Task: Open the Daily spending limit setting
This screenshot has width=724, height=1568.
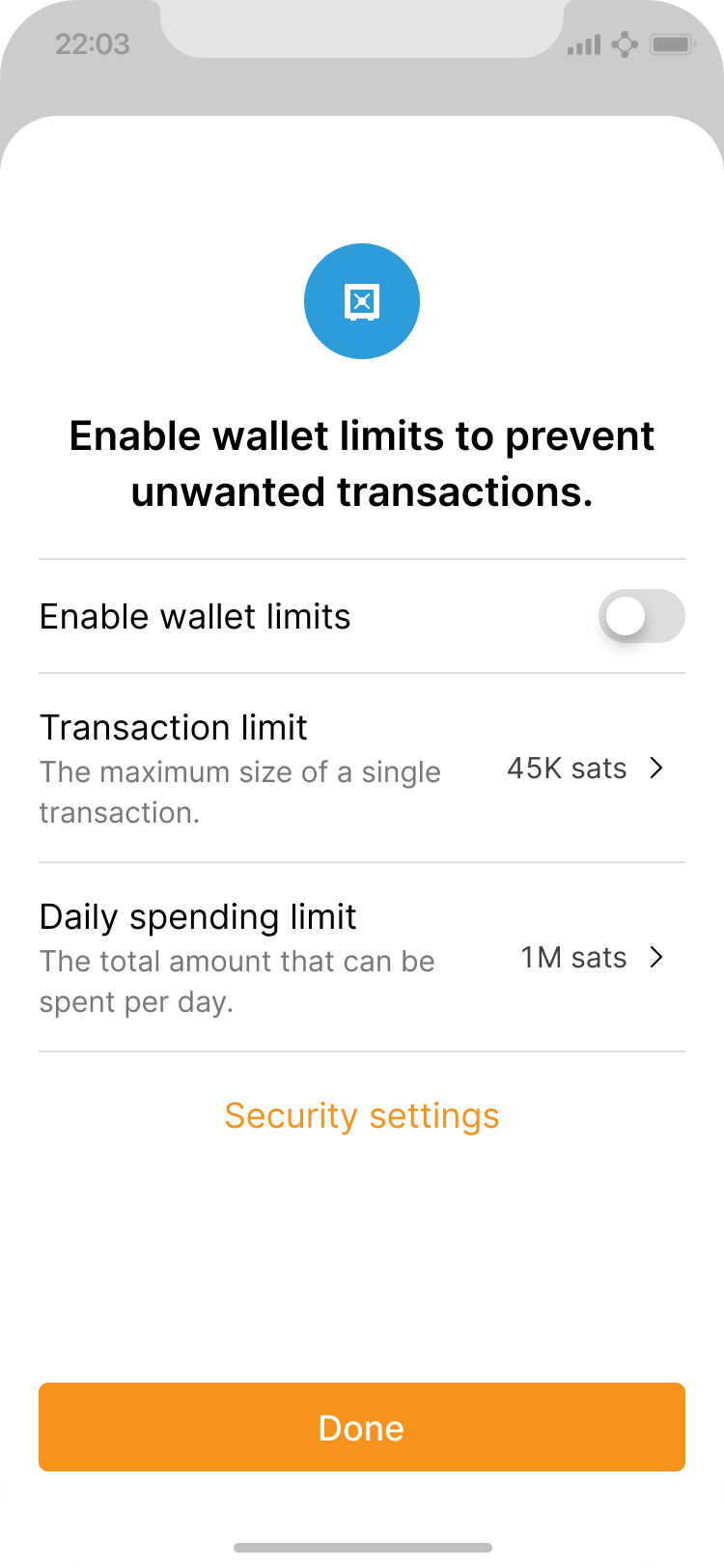Action: 361,958
